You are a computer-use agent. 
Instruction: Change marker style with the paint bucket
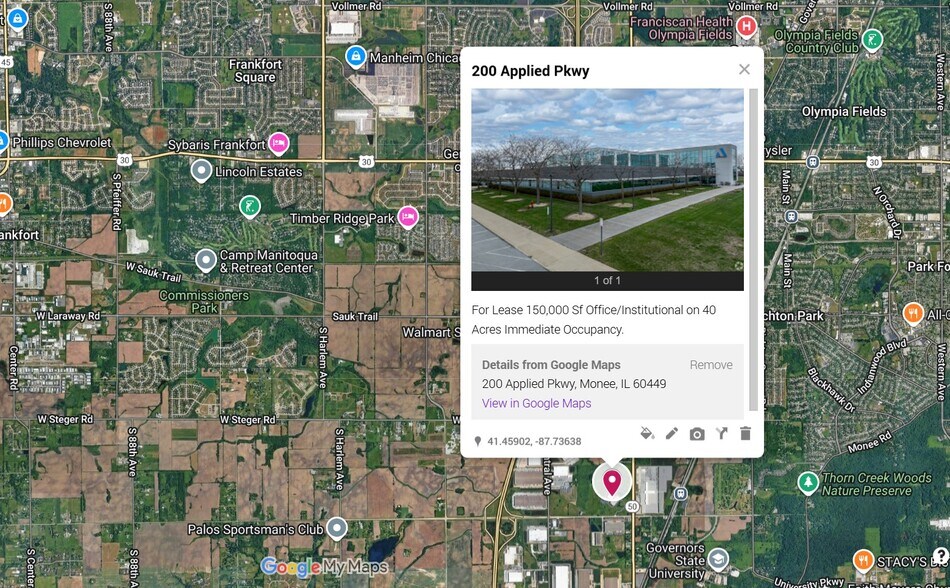click(647, 433)
